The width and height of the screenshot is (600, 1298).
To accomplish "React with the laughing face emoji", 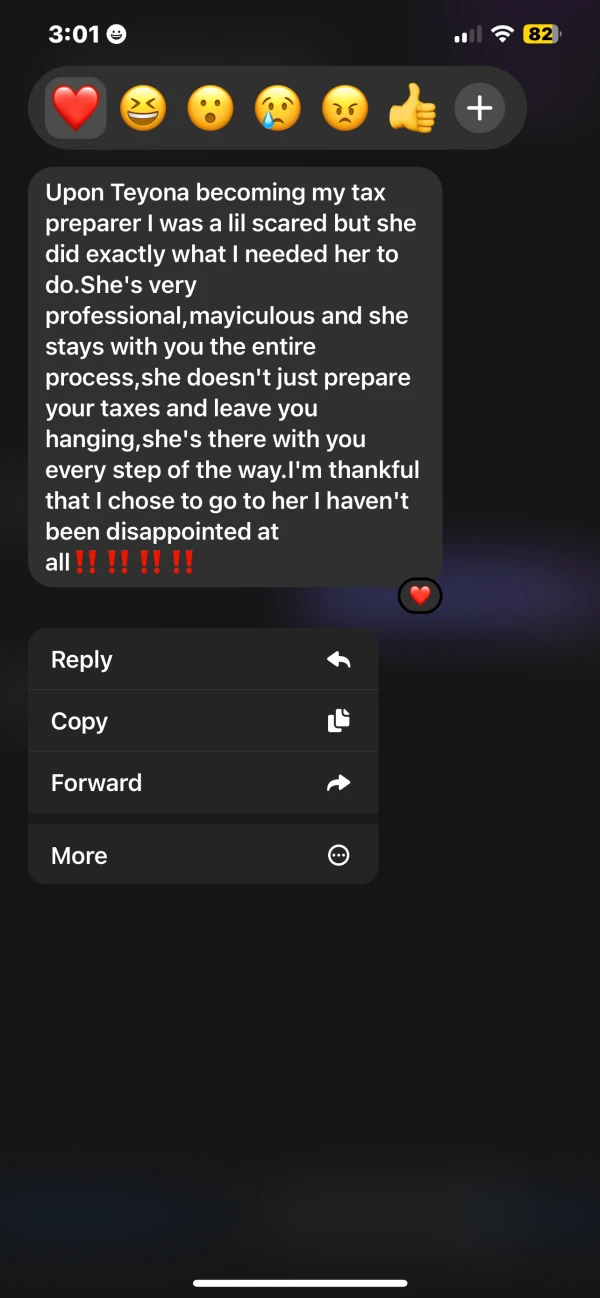I will pyautogui.click(x=143, y=108).
